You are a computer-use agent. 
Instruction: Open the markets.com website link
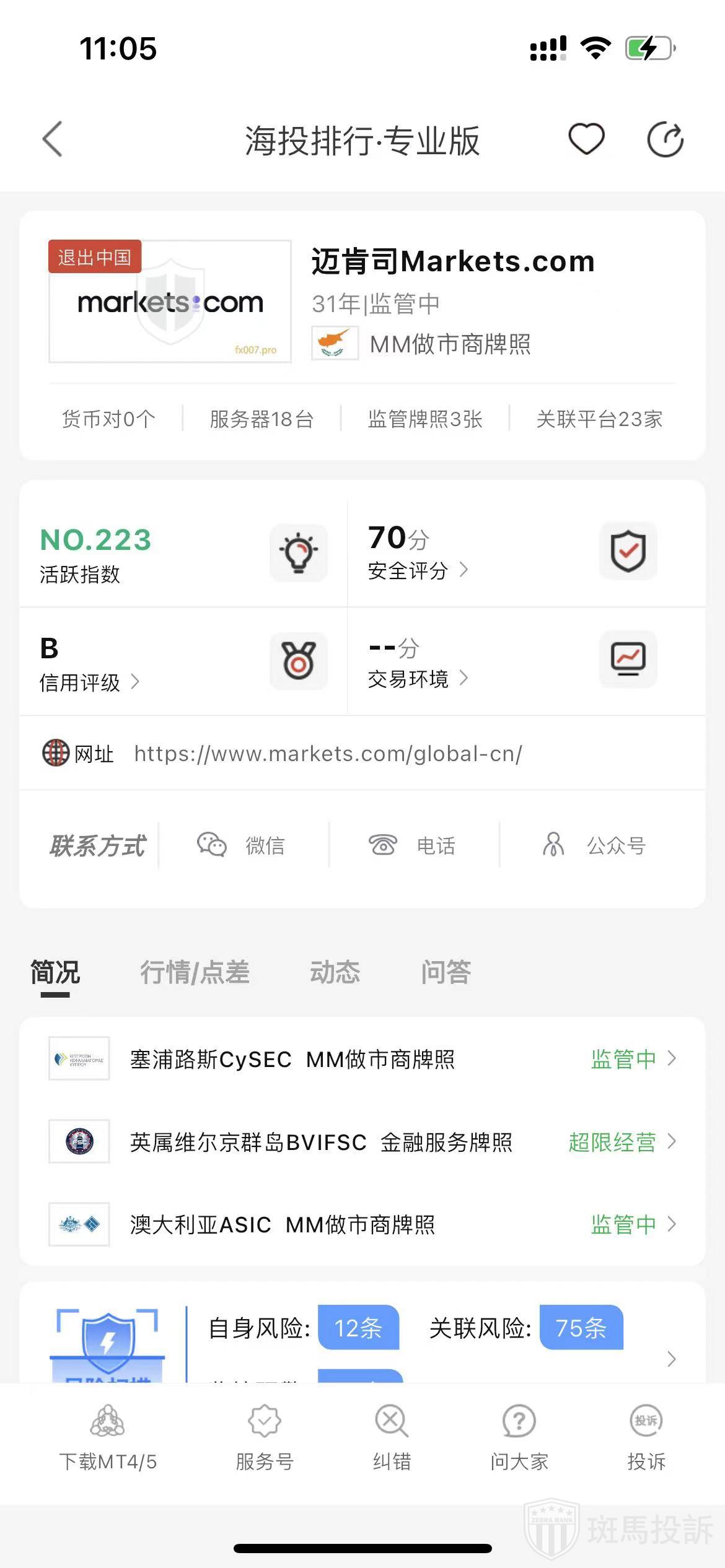328,754
